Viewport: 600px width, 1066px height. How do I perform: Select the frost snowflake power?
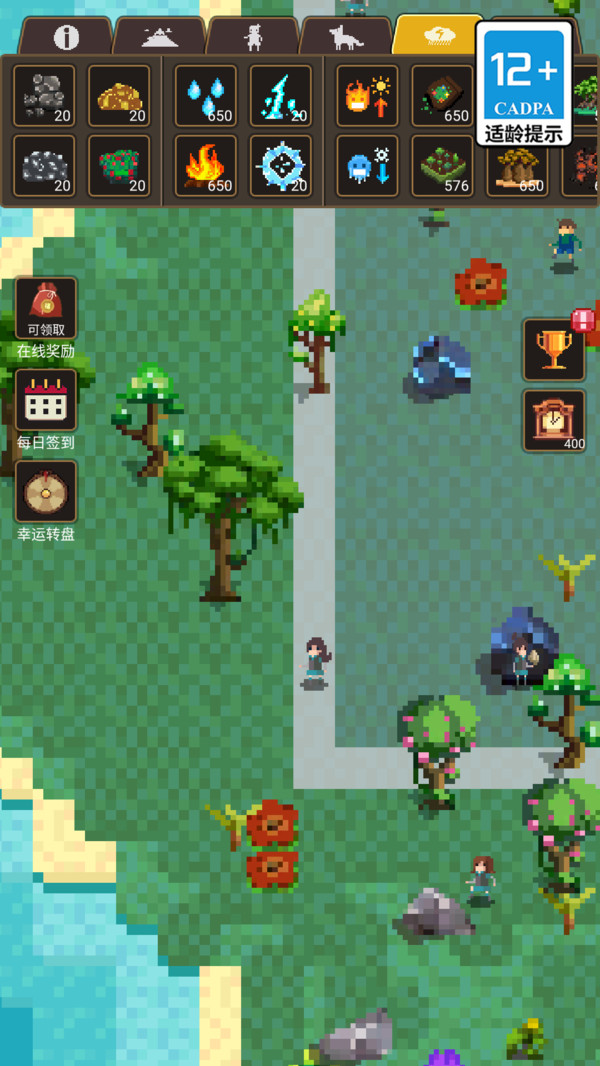click(280, 165)
